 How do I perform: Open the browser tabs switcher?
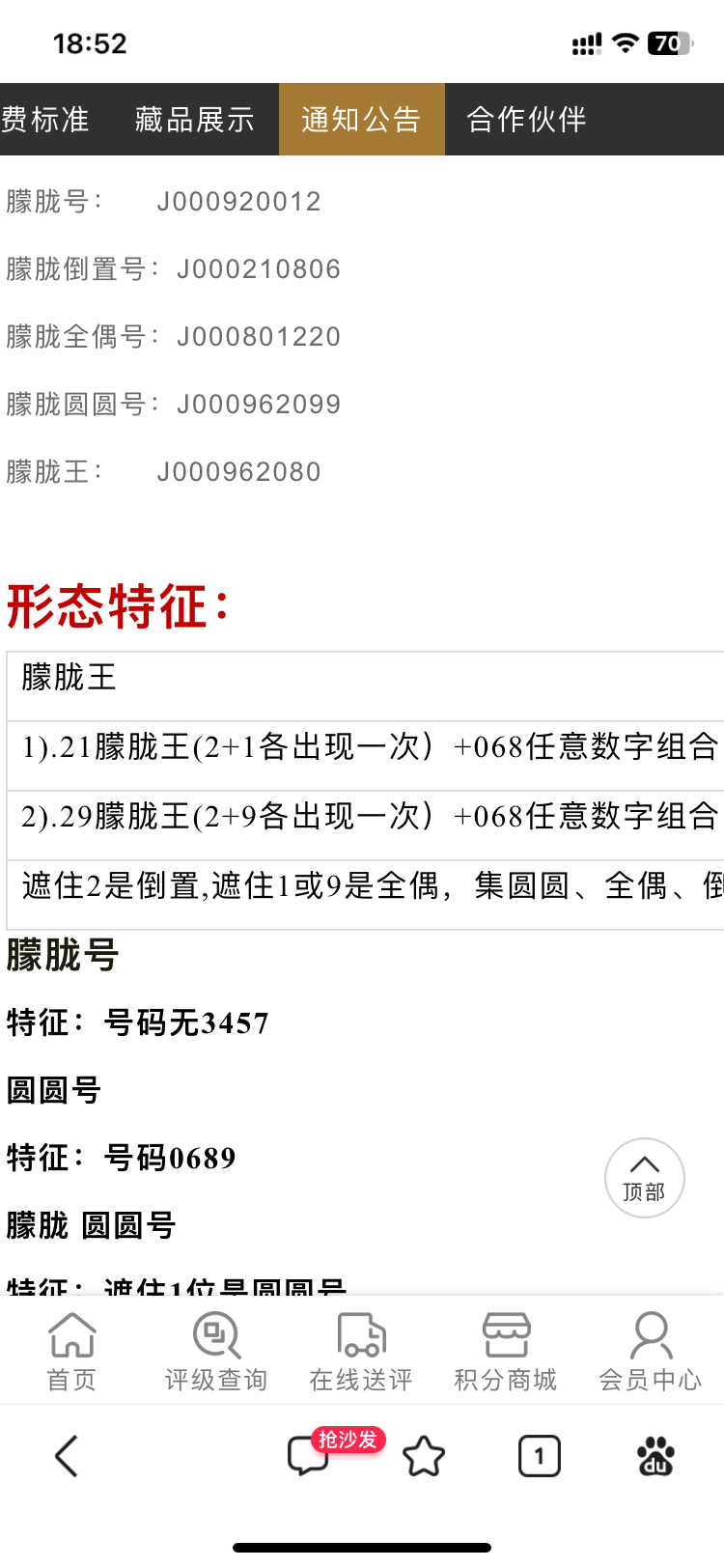(x=539, y=1456)
